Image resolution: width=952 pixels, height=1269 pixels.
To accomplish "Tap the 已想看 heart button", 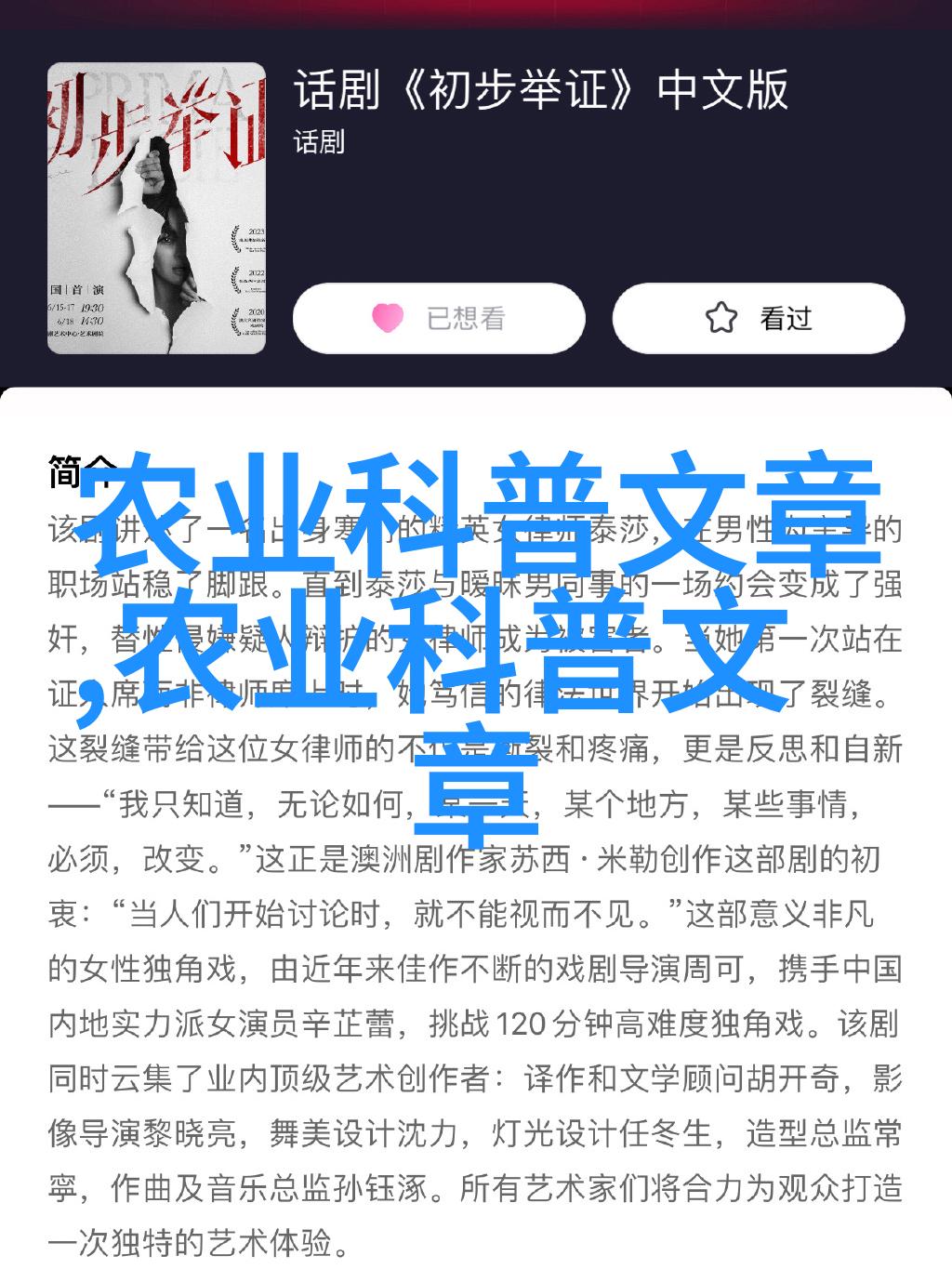I will click(x=439, y=319).
